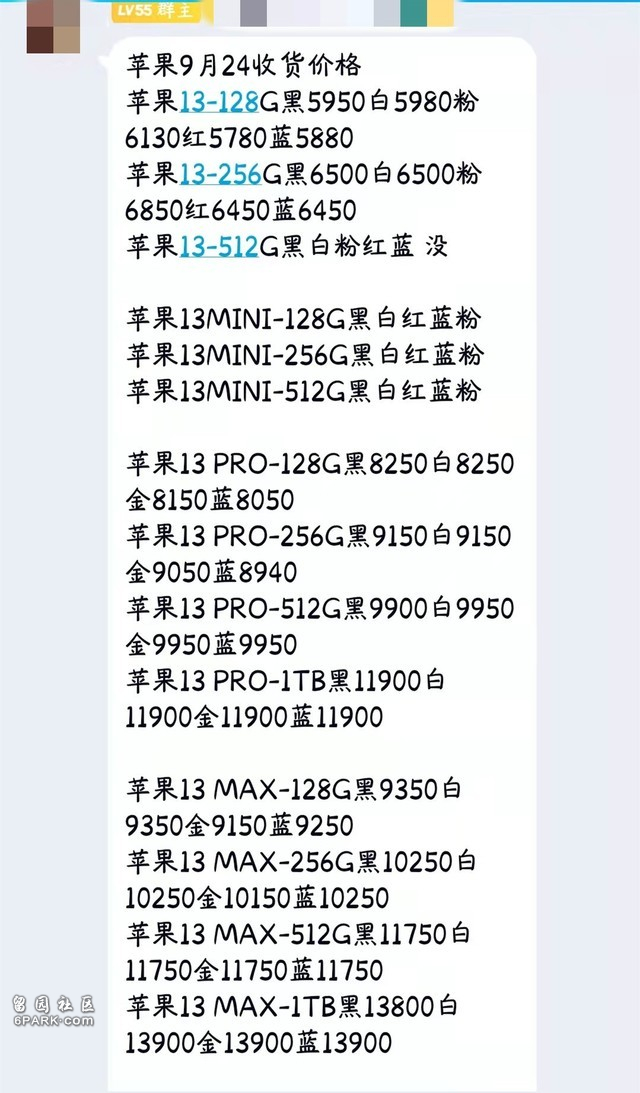Select the underlined 13-512 link
The image size is (640, 1093).
219,247
